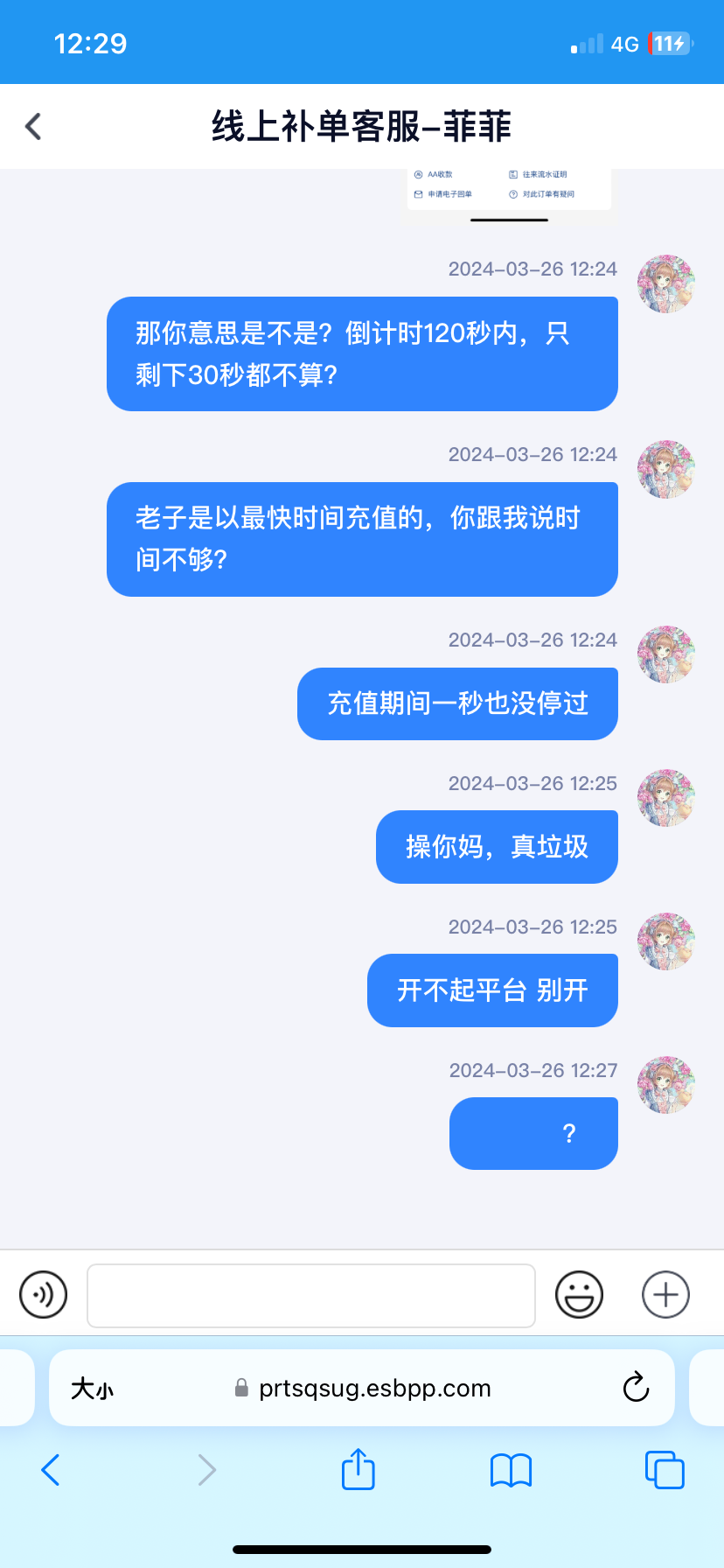Tap the emoji smiley icon
Image resolution: width=724 pixels, height=1568 pixels.
tap(579, 1294)
